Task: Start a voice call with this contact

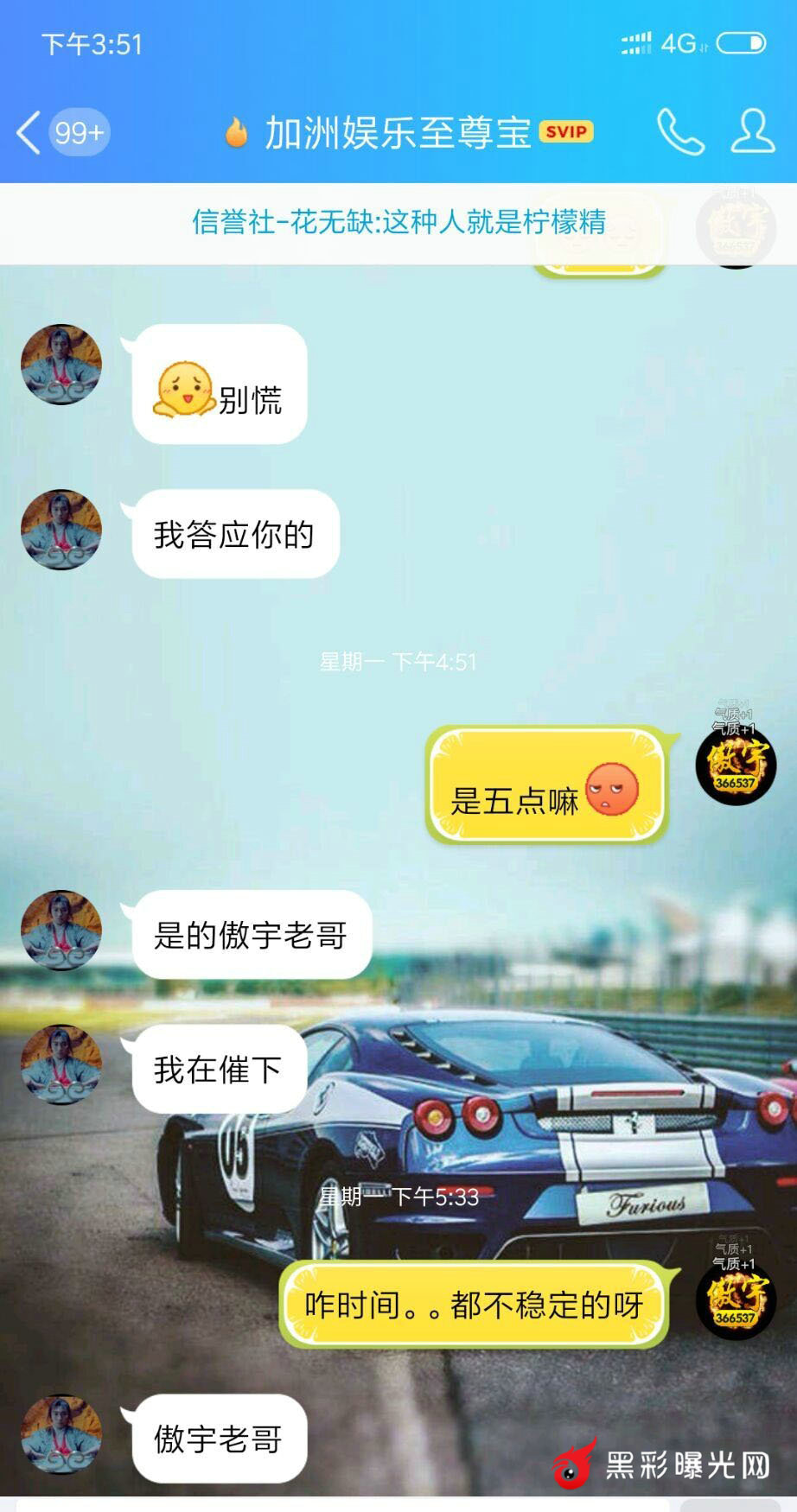Action: (680, 132)
